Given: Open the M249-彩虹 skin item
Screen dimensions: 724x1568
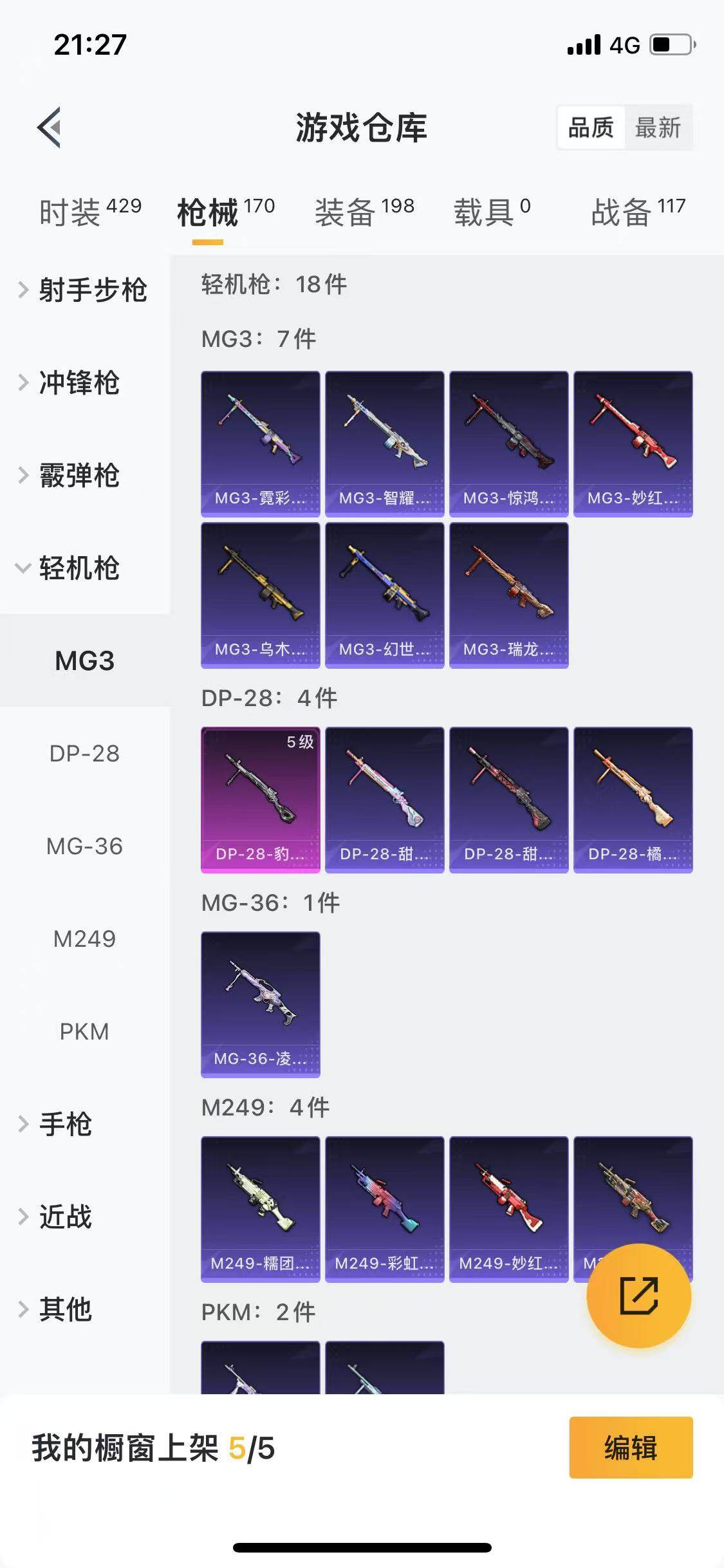Looking at the screenshot, I should pyautogui.click(x=384, y=1209).
